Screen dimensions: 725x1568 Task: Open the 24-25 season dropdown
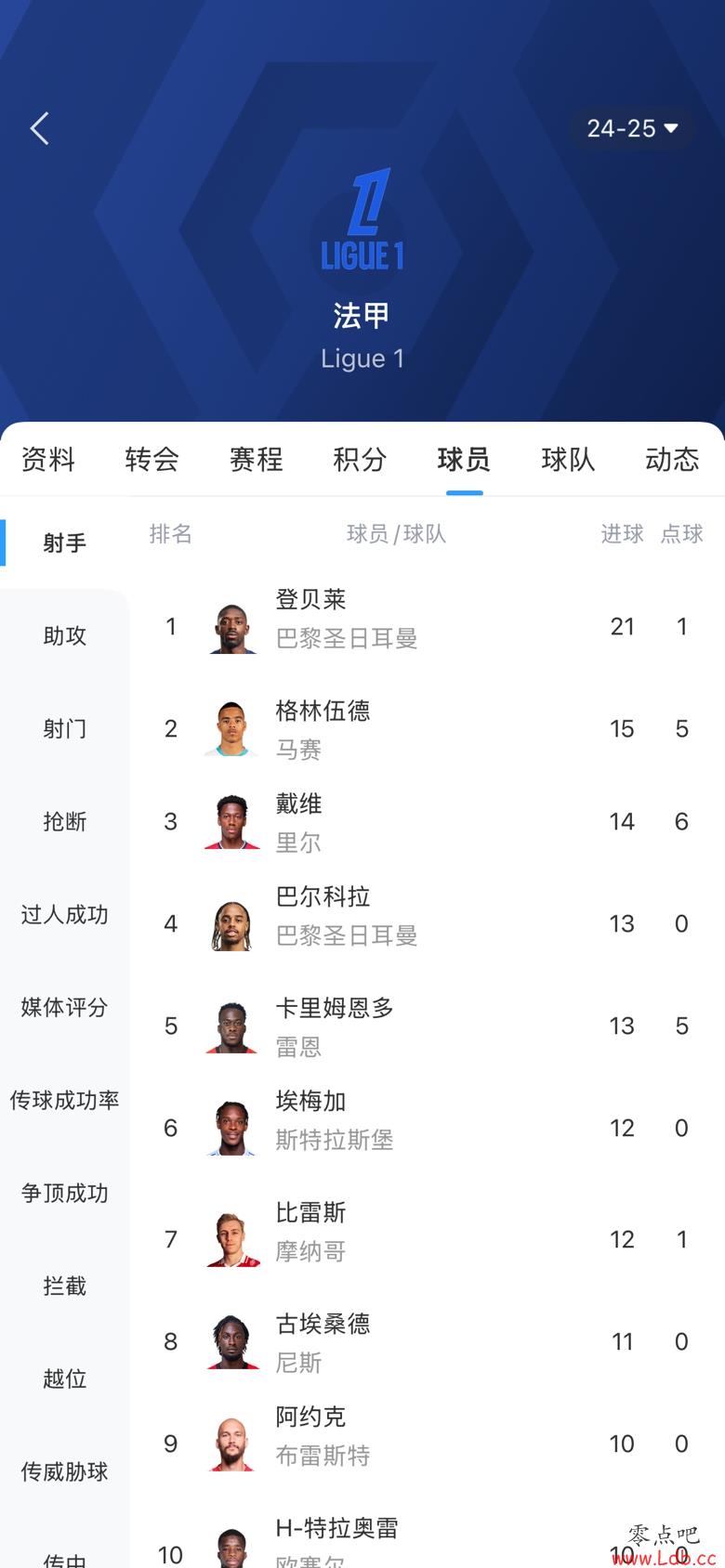[x=632, y=128]
